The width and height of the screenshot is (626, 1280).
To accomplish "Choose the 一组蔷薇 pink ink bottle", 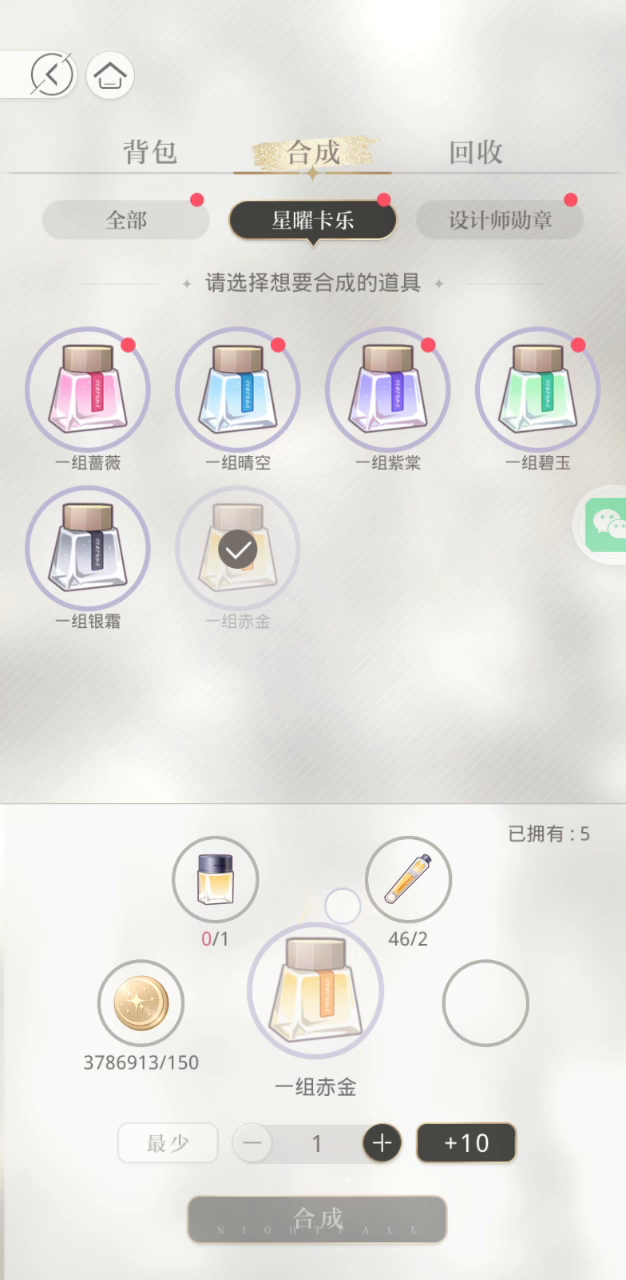I will point(88,389).
